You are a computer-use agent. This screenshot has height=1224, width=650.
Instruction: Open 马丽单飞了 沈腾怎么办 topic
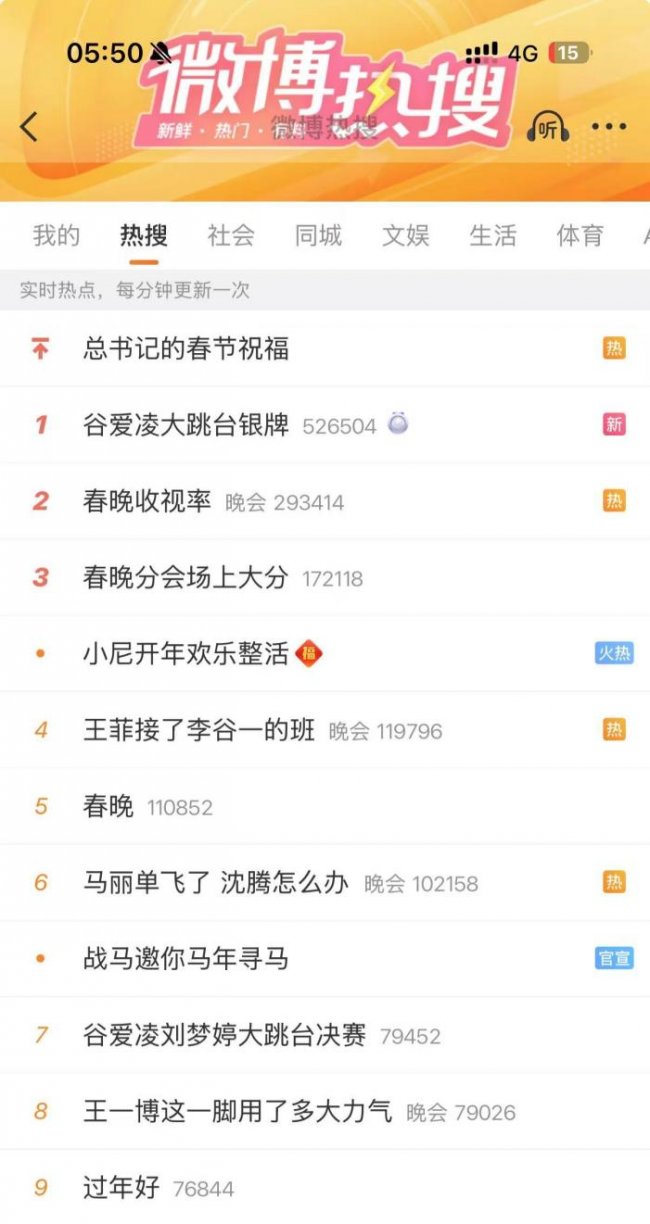pos(216,883)
